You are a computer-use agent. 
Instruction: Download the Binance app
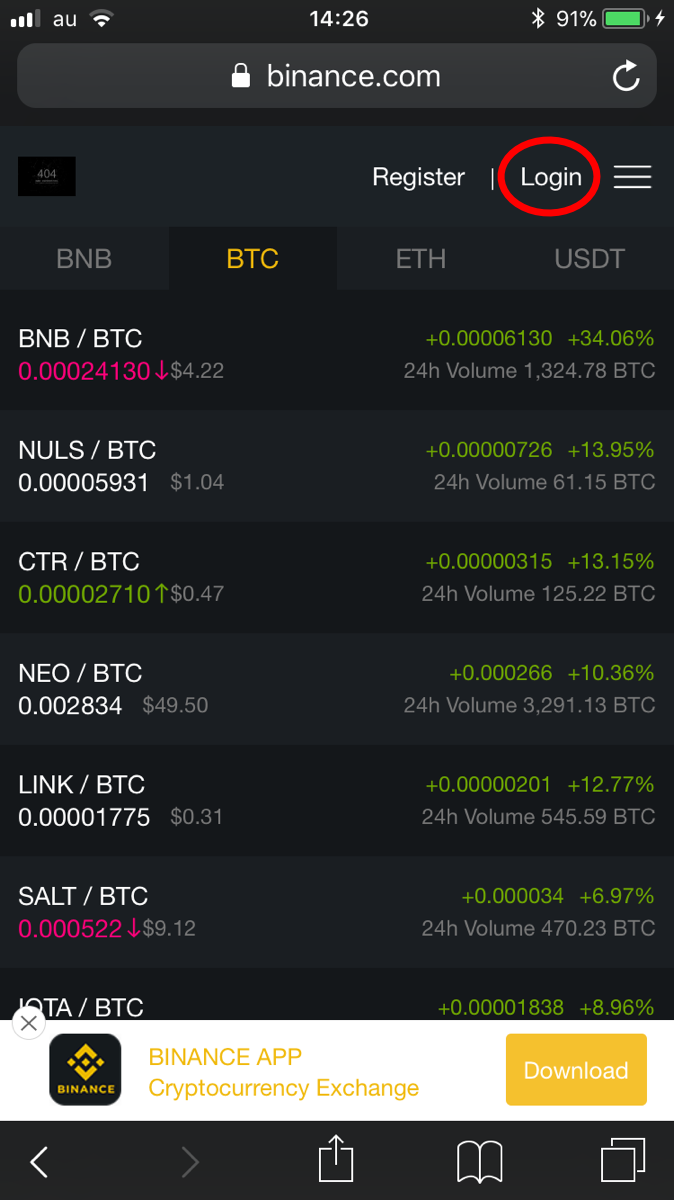click(x=576, y=1070)
